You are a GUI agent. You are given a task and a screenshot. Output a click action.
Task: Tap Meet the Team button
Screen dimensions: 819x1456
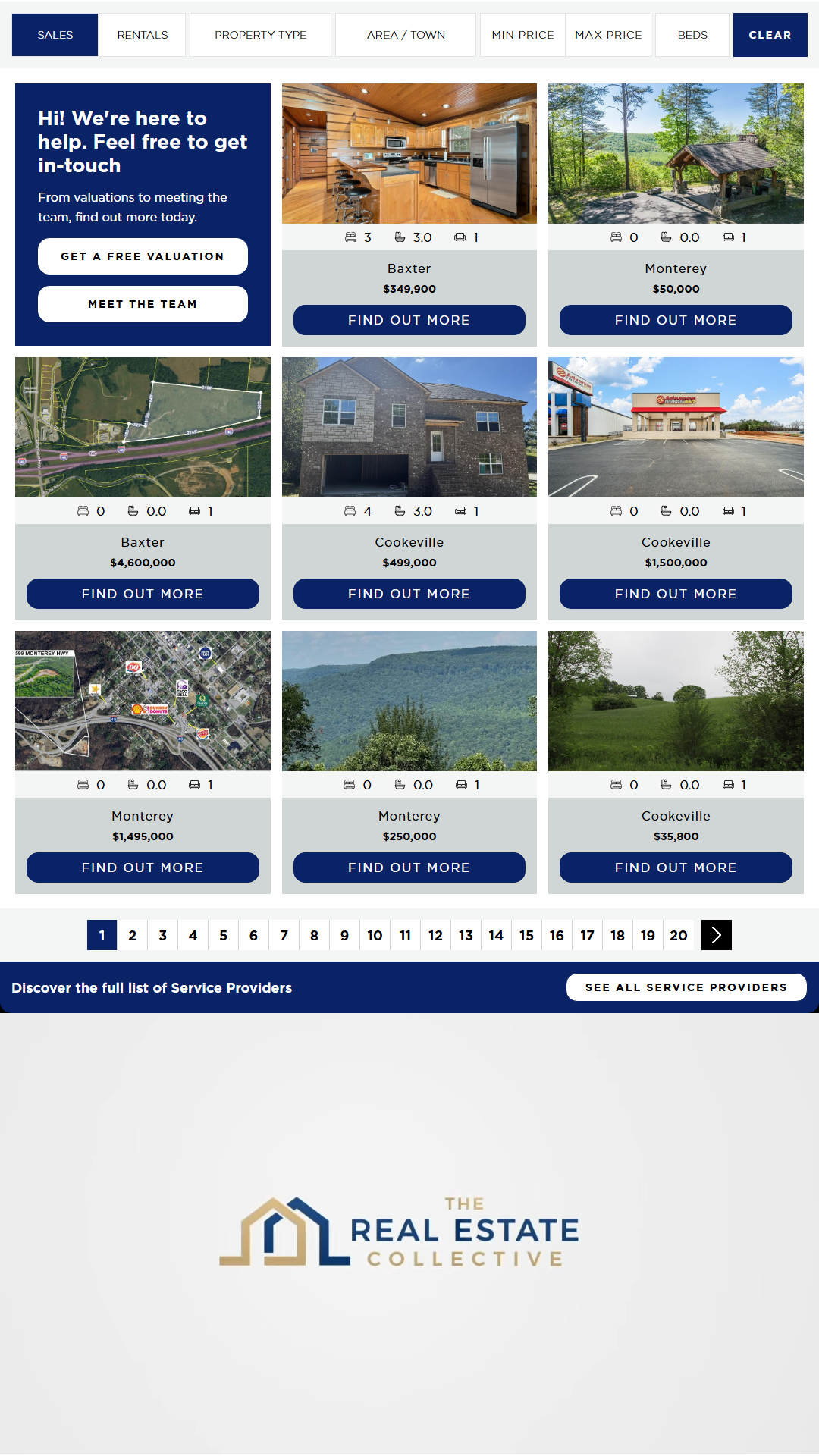click(143, 304)
